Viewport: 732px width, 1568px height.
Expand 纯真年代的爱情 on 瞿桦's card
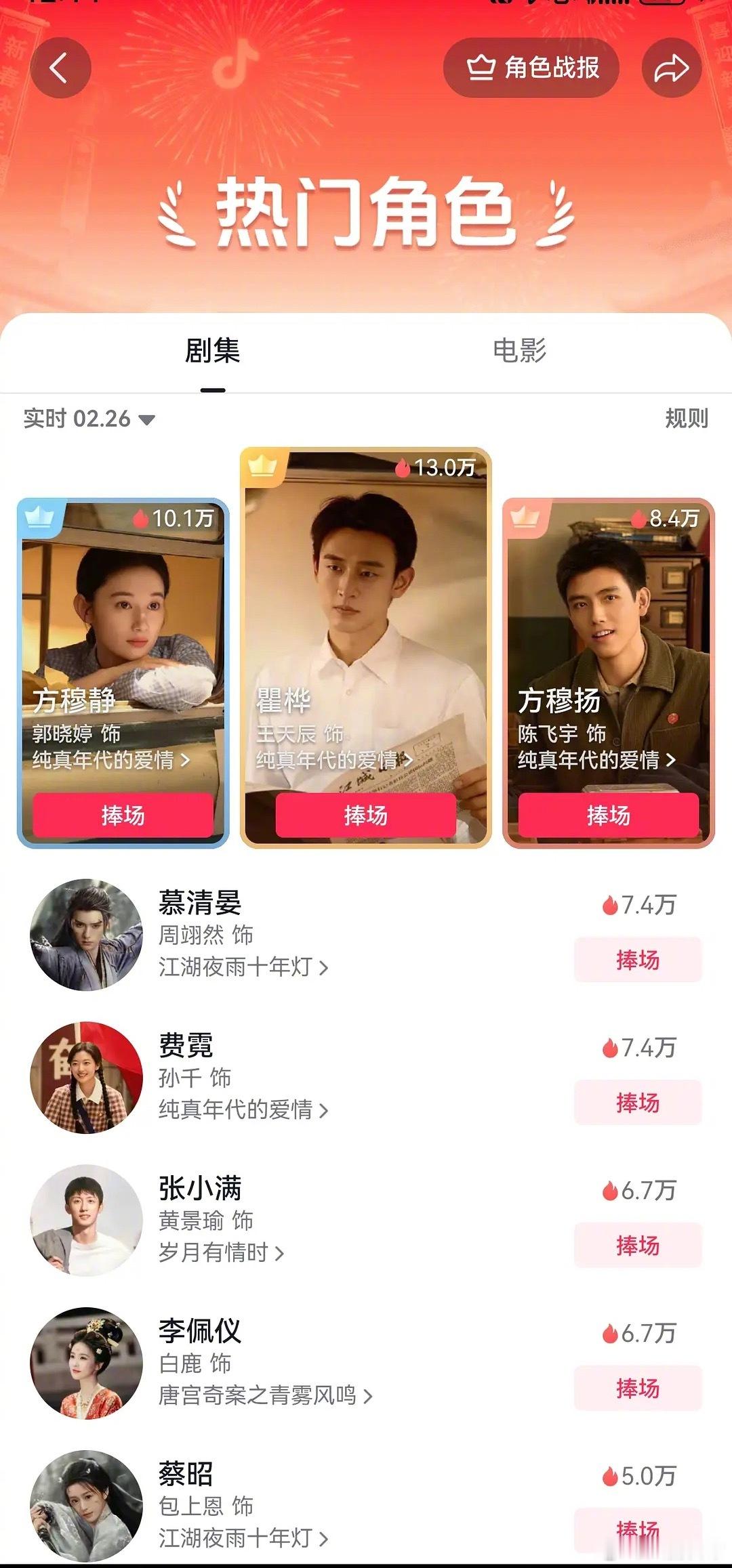(332, 759)
